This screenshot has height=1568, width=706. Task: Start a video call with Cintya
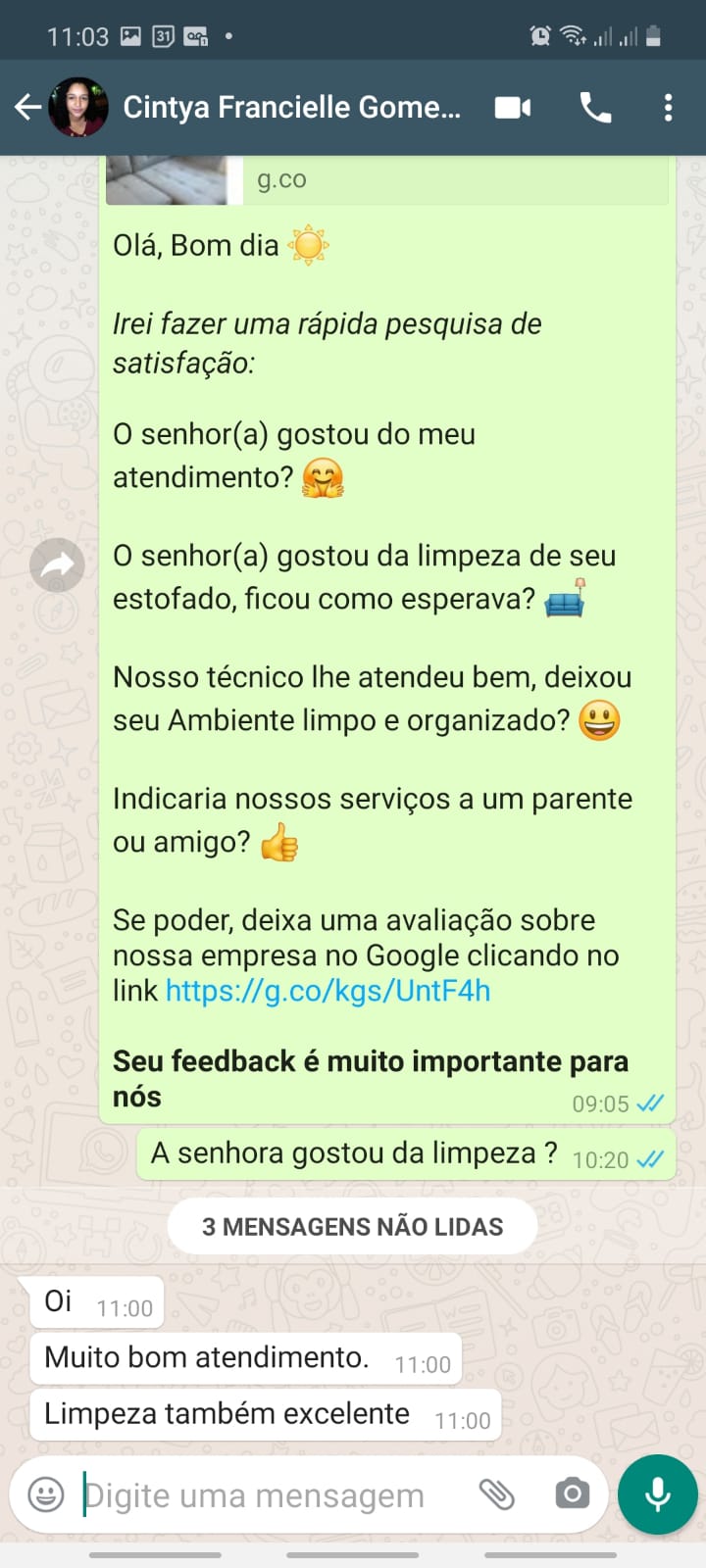pos(512,107)
